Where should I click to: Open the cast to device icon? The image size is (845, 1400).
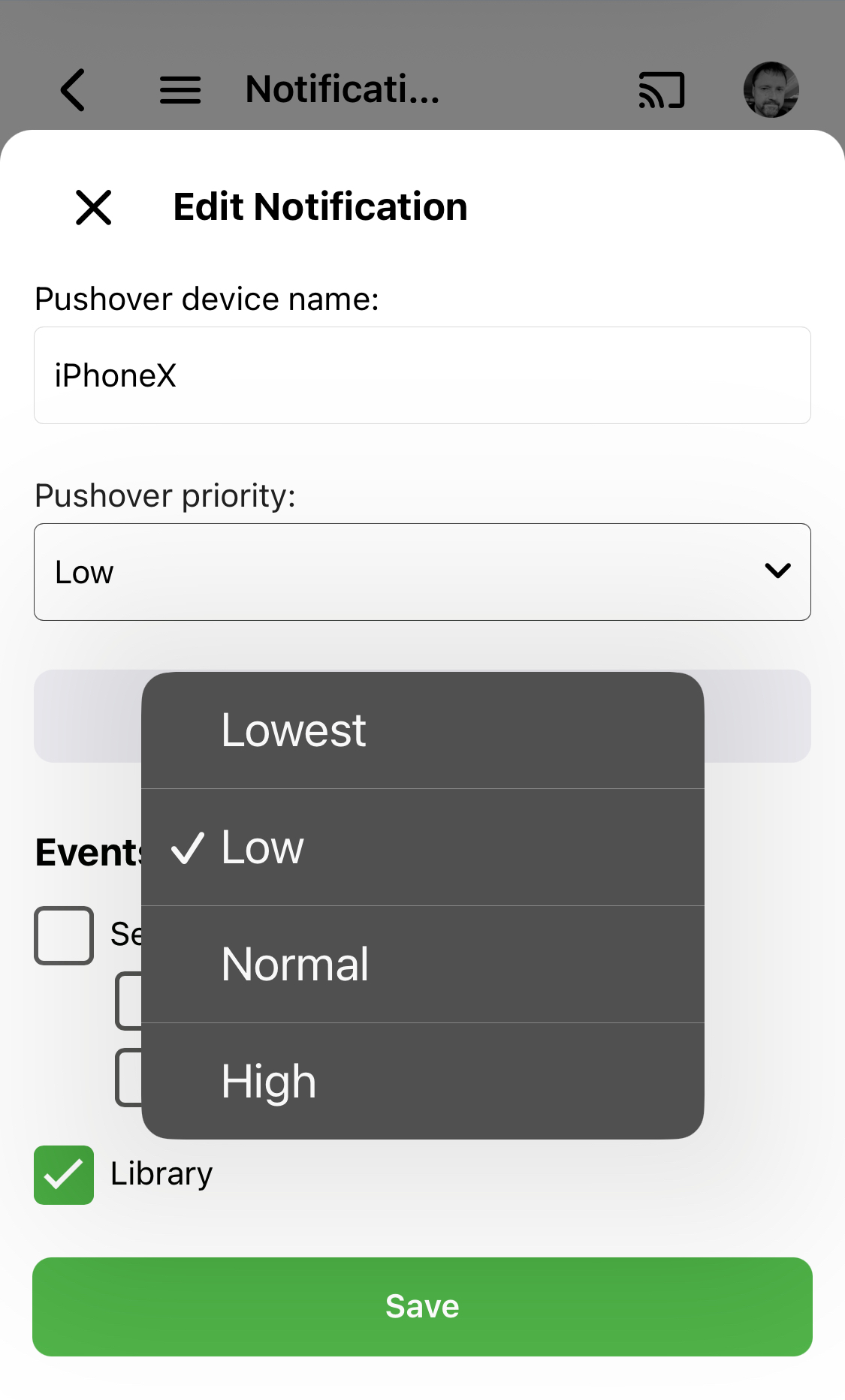[661, 90]
